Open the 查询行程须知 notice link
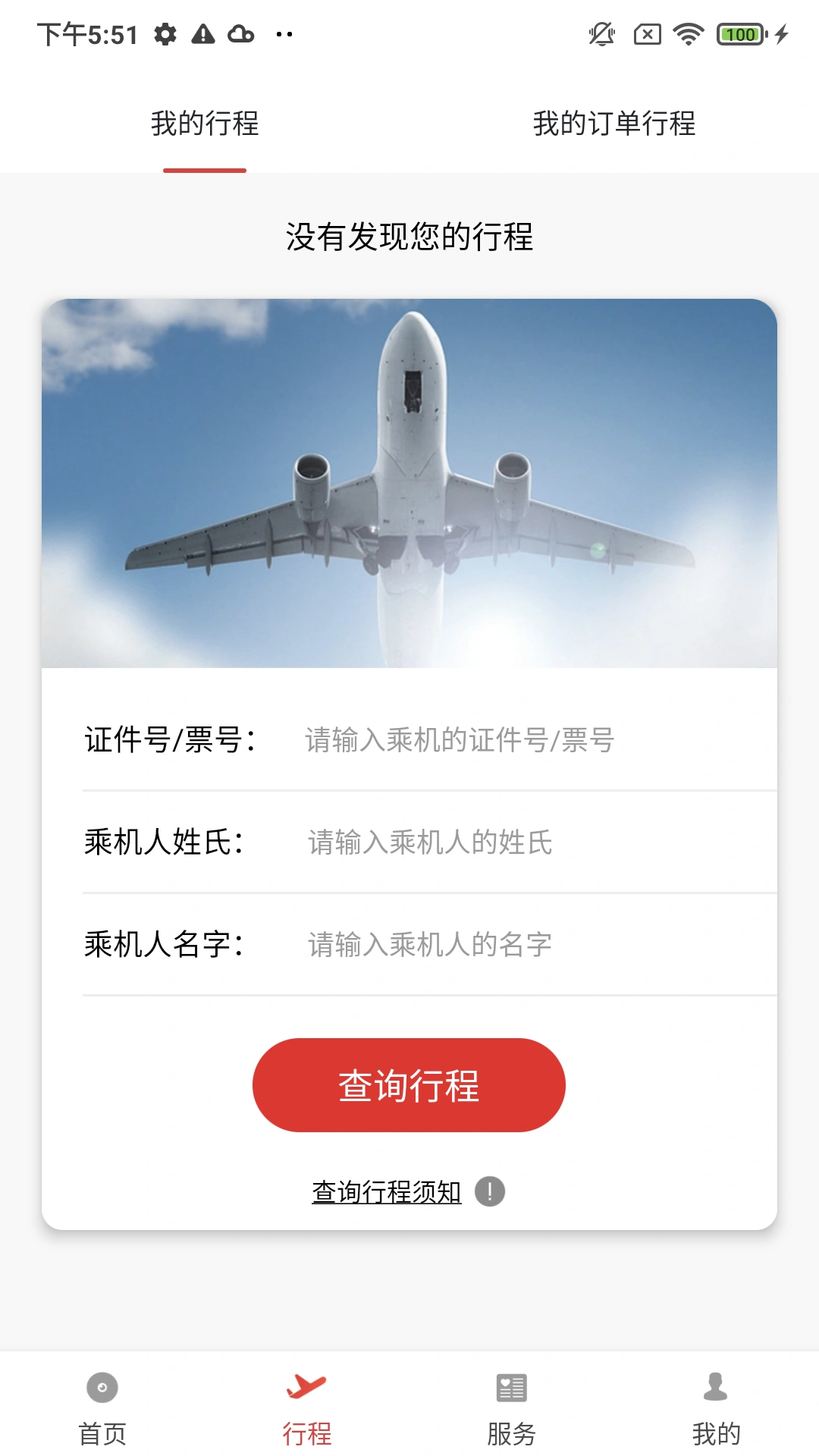 point(385,1191)
